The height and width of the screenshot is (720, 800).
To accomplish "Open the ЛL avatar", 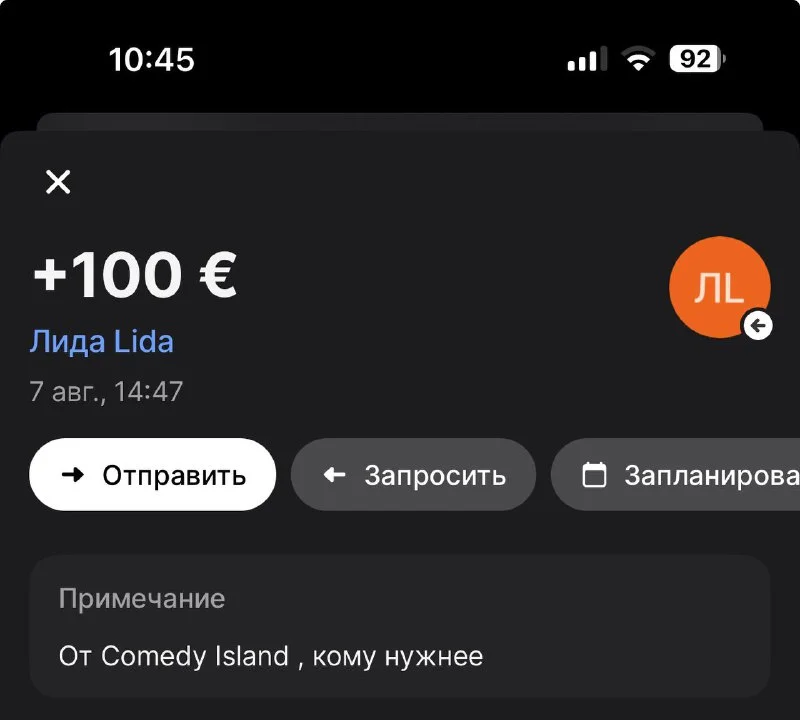I will (x=719, y=288).
